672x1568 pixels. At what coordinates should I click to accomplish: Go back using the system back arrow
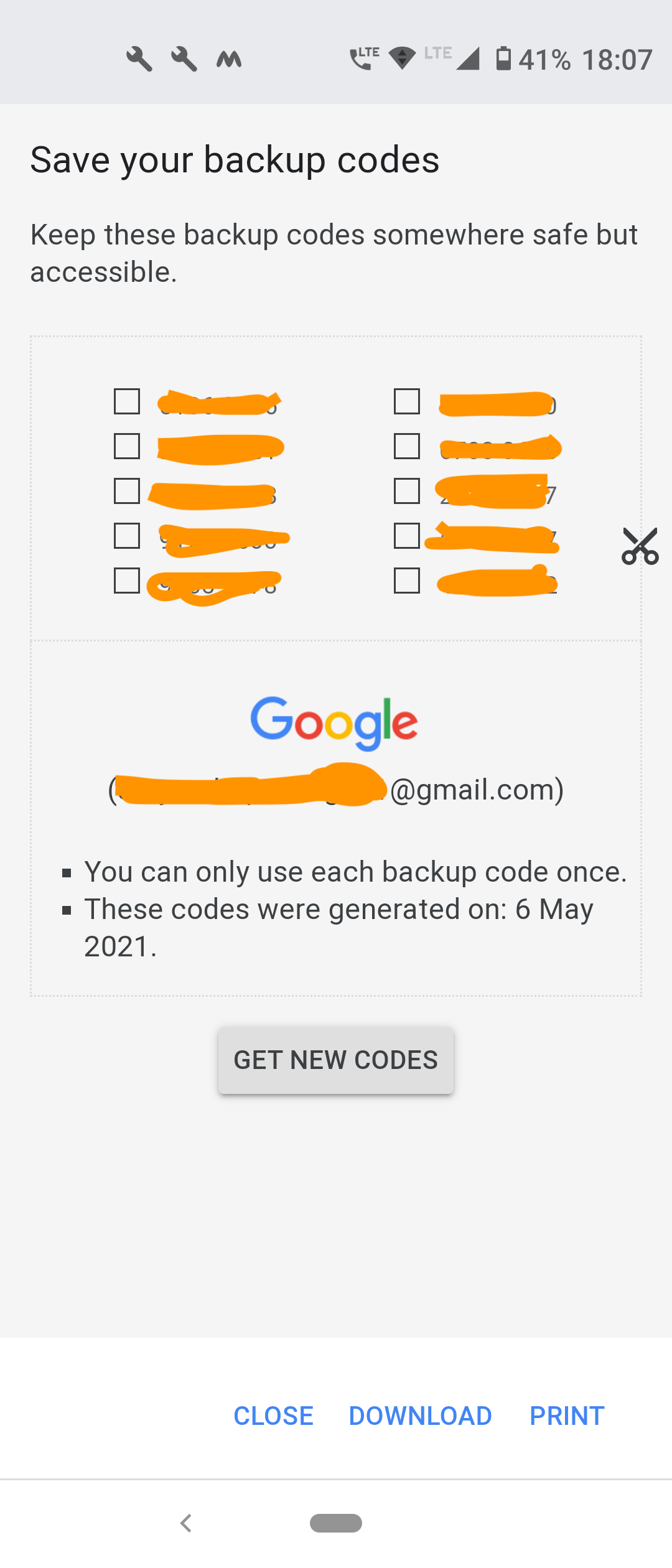(185, 1523)
